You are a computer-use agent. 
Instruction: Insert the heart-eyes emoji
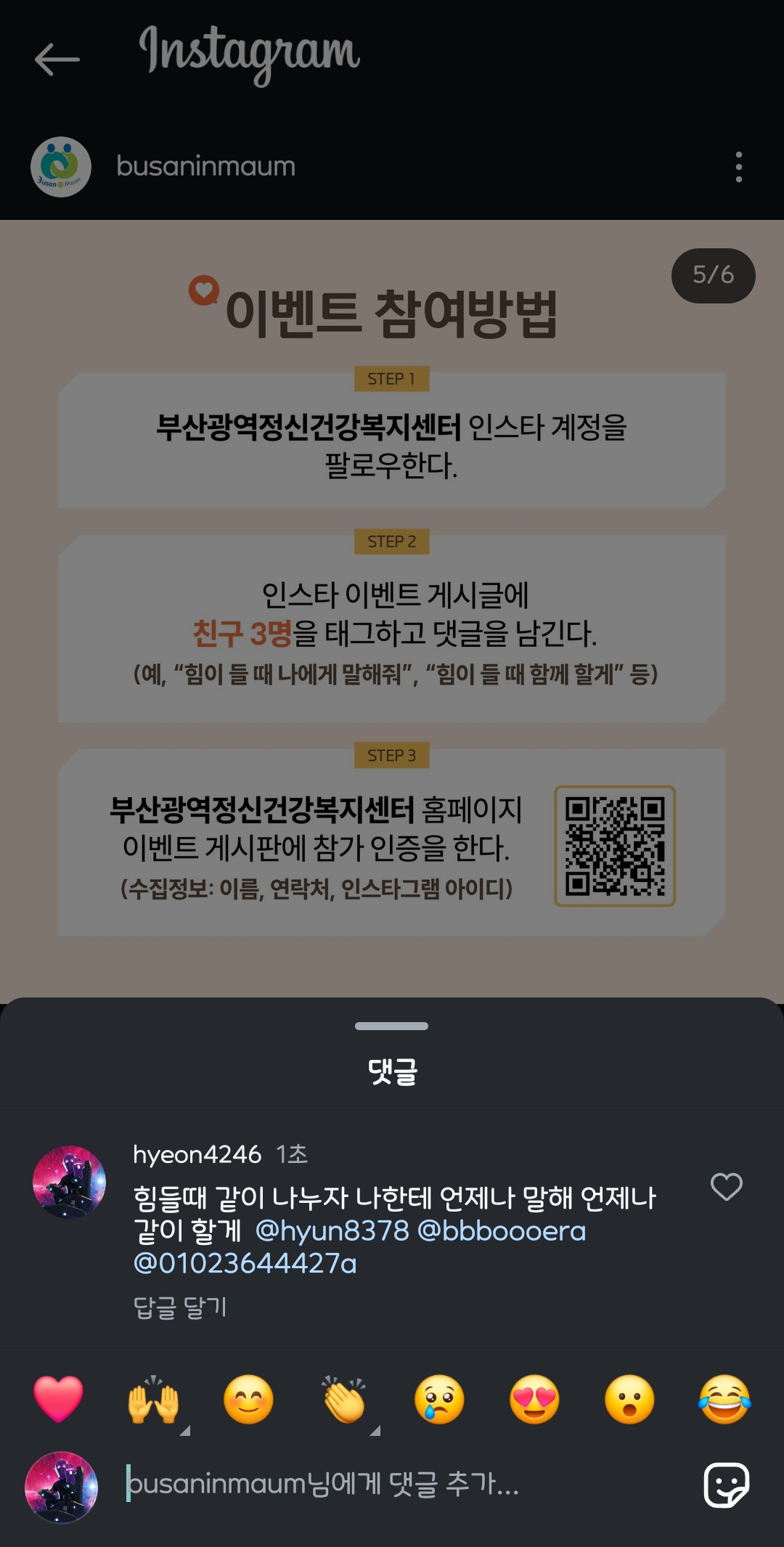(534, 1399)
